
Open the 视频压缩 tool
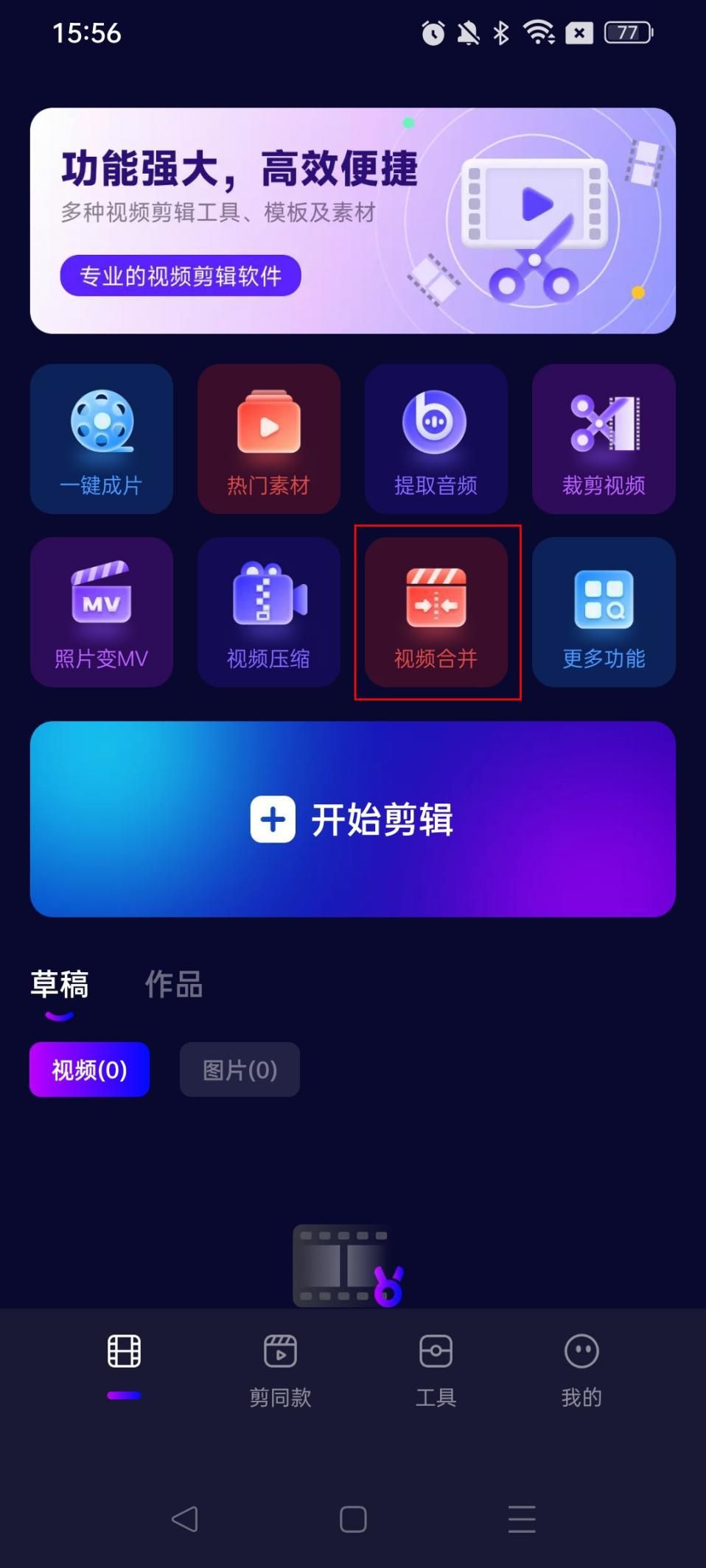[269, 612]
